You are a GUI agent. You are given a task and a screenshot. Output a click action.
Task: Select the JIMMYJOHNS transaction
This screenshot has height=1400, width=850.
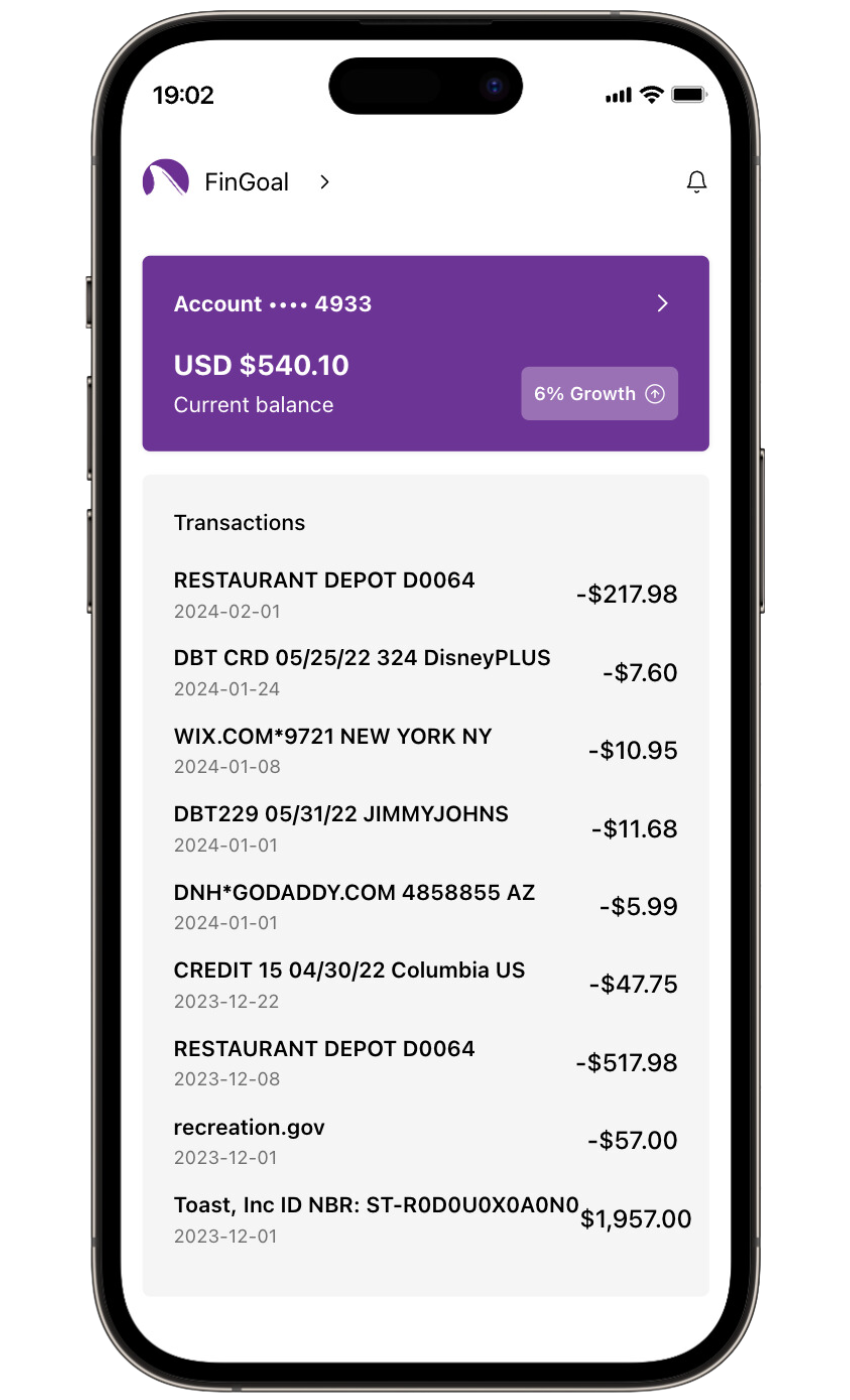coord(425,828)
